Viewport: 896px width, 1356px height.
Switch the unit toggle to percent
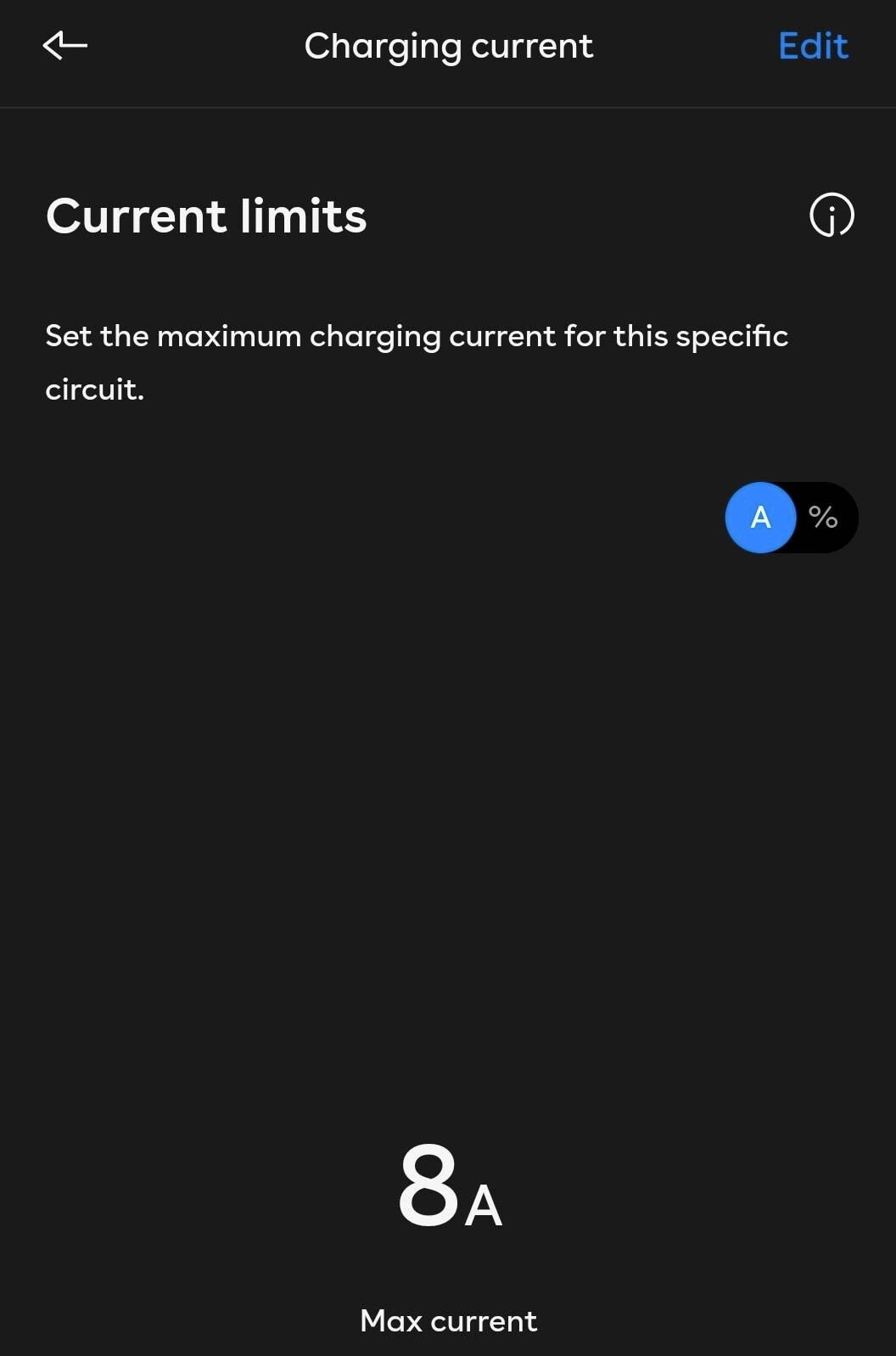click(x=822, y=517)
